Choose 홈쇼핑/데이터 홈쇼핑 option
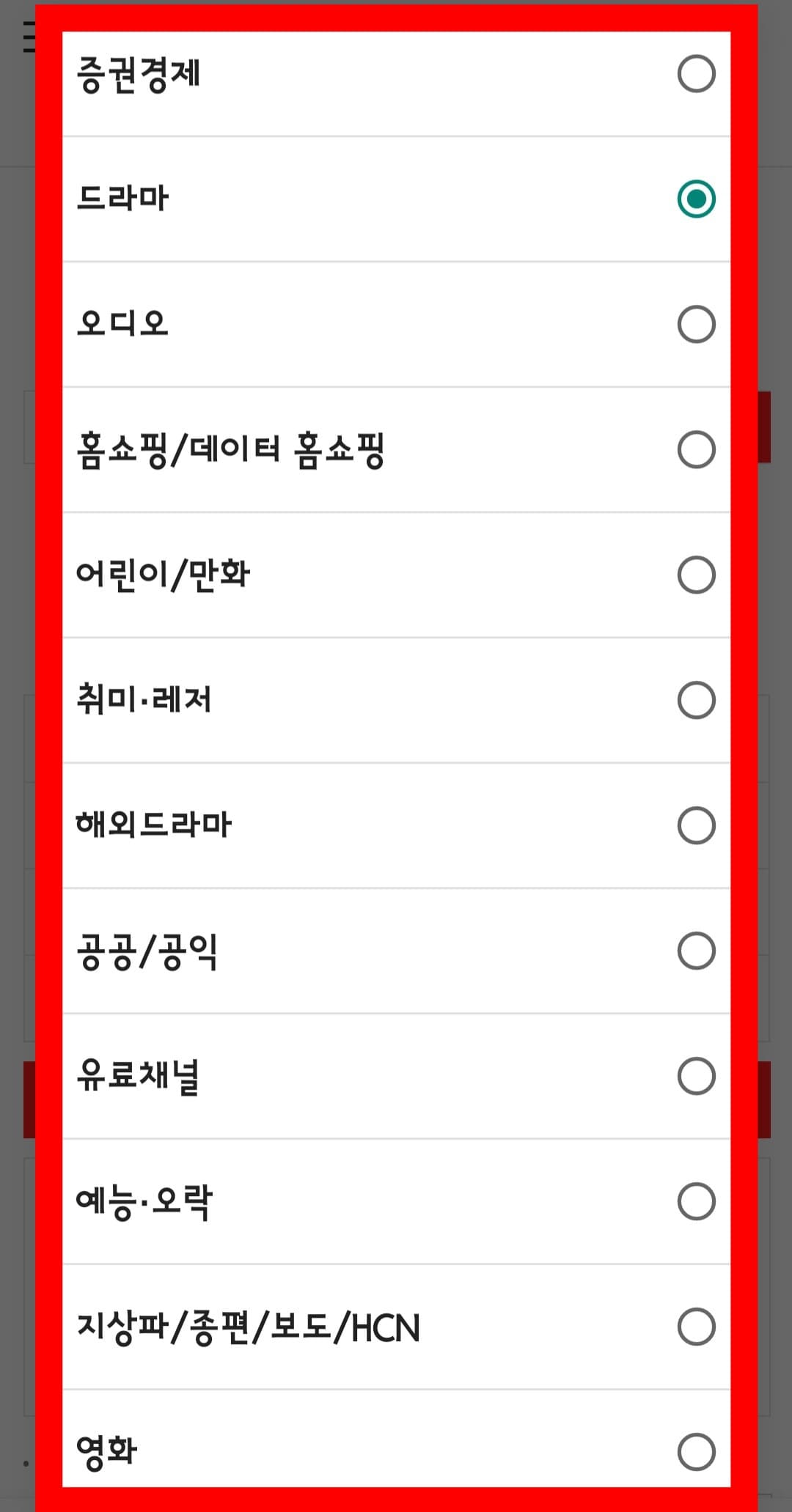The width and height of the screenshot is (792, 1512). tap(695, 449)
